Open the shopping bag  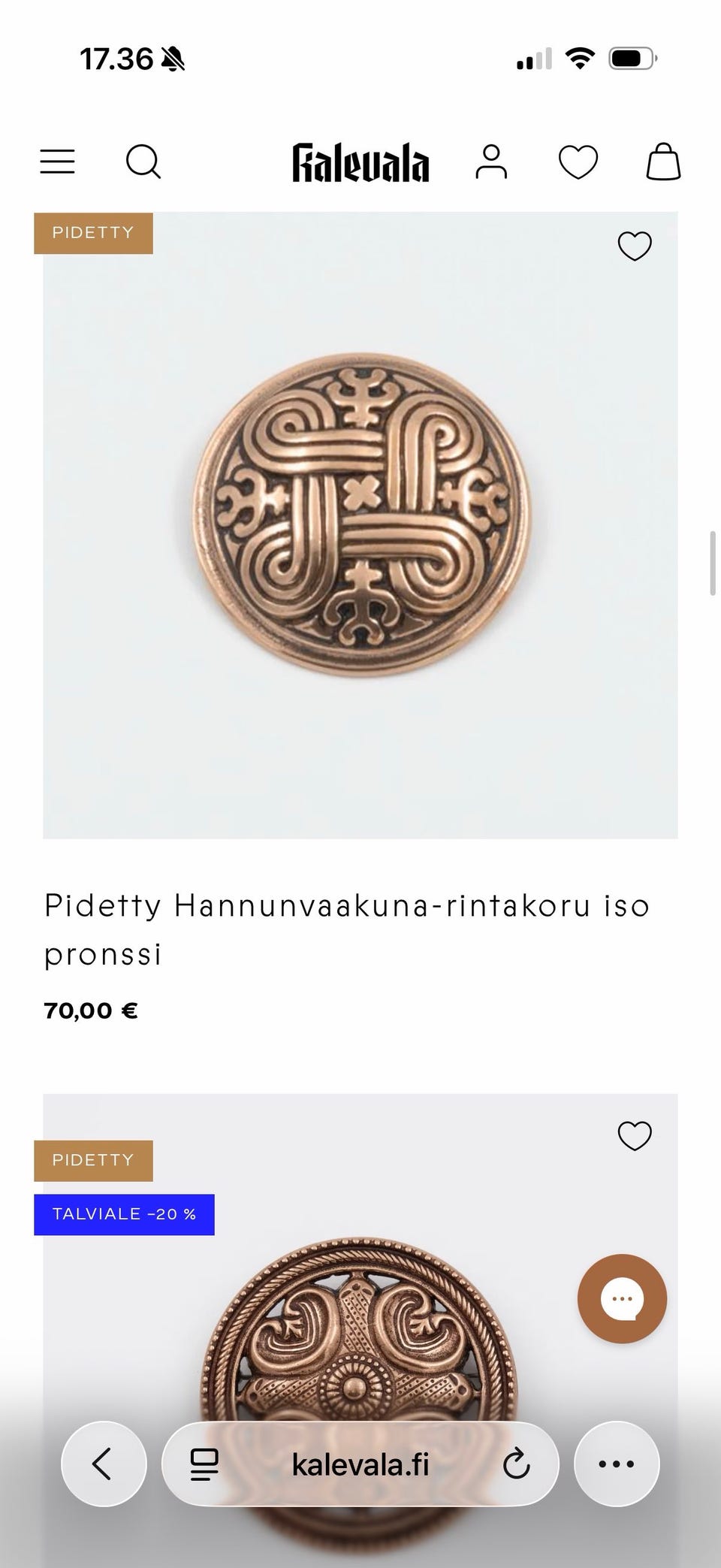point(664,162)
